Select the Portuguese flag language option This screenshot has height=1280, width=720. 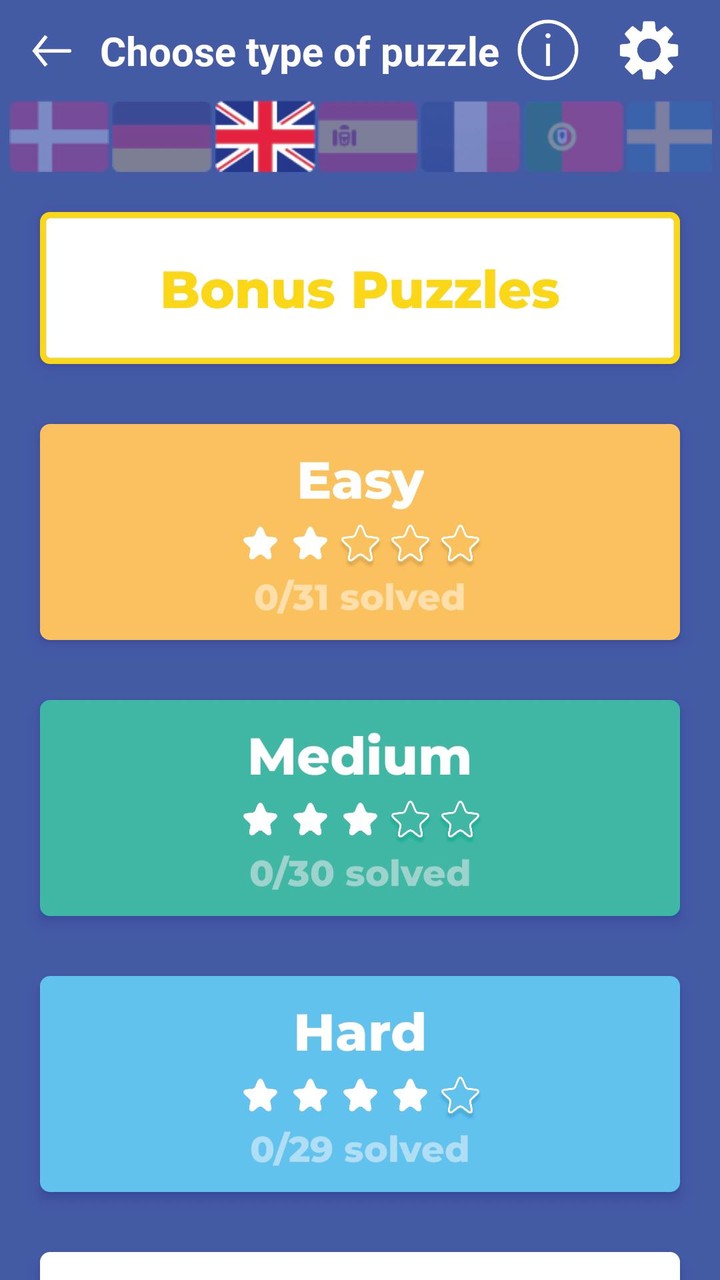point(573,135)
